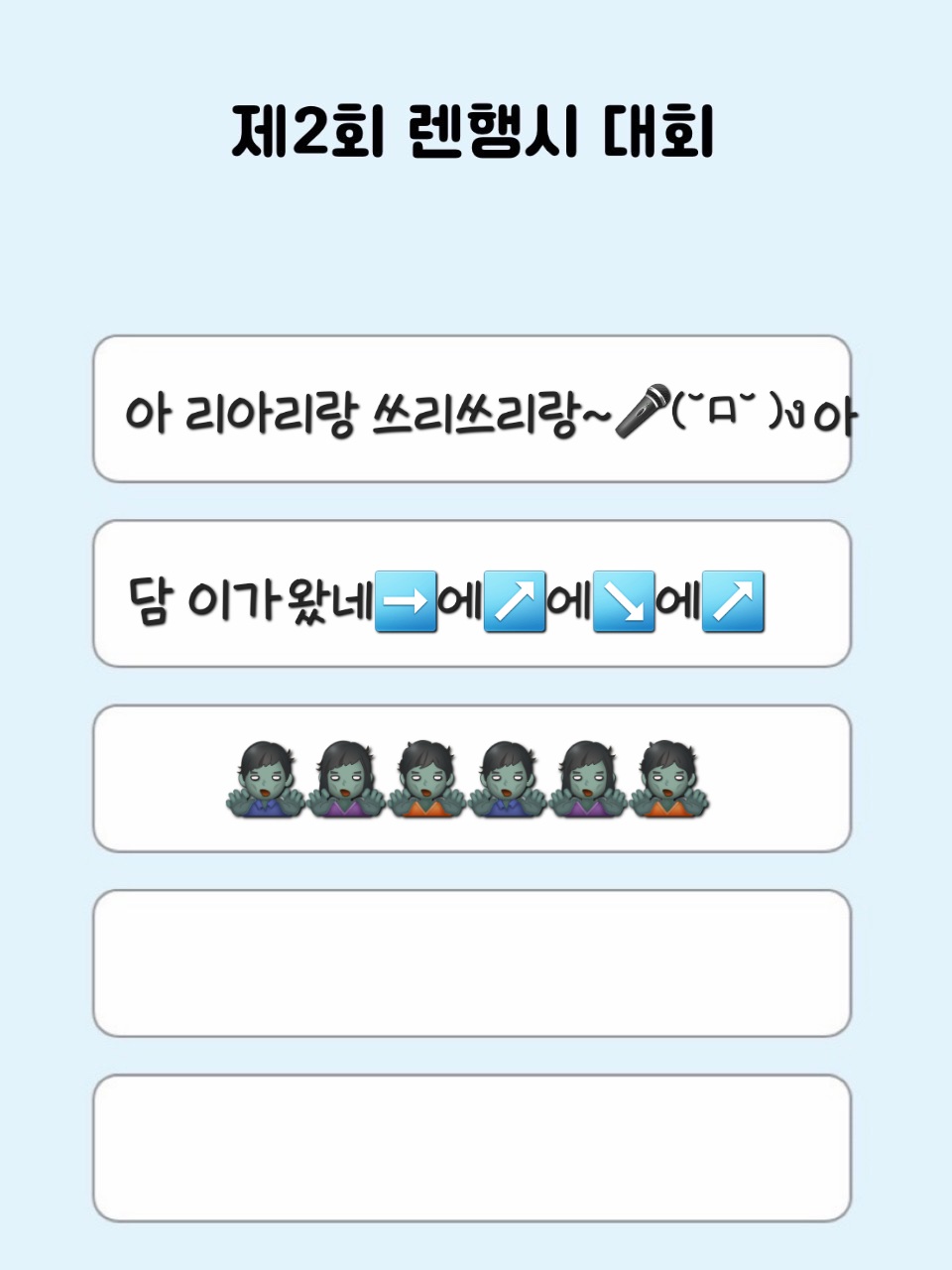This screenshot has height=1270, width=952.
Task: Select the orange-shirt third zombie emoji
Action: [x=424, y=781]
